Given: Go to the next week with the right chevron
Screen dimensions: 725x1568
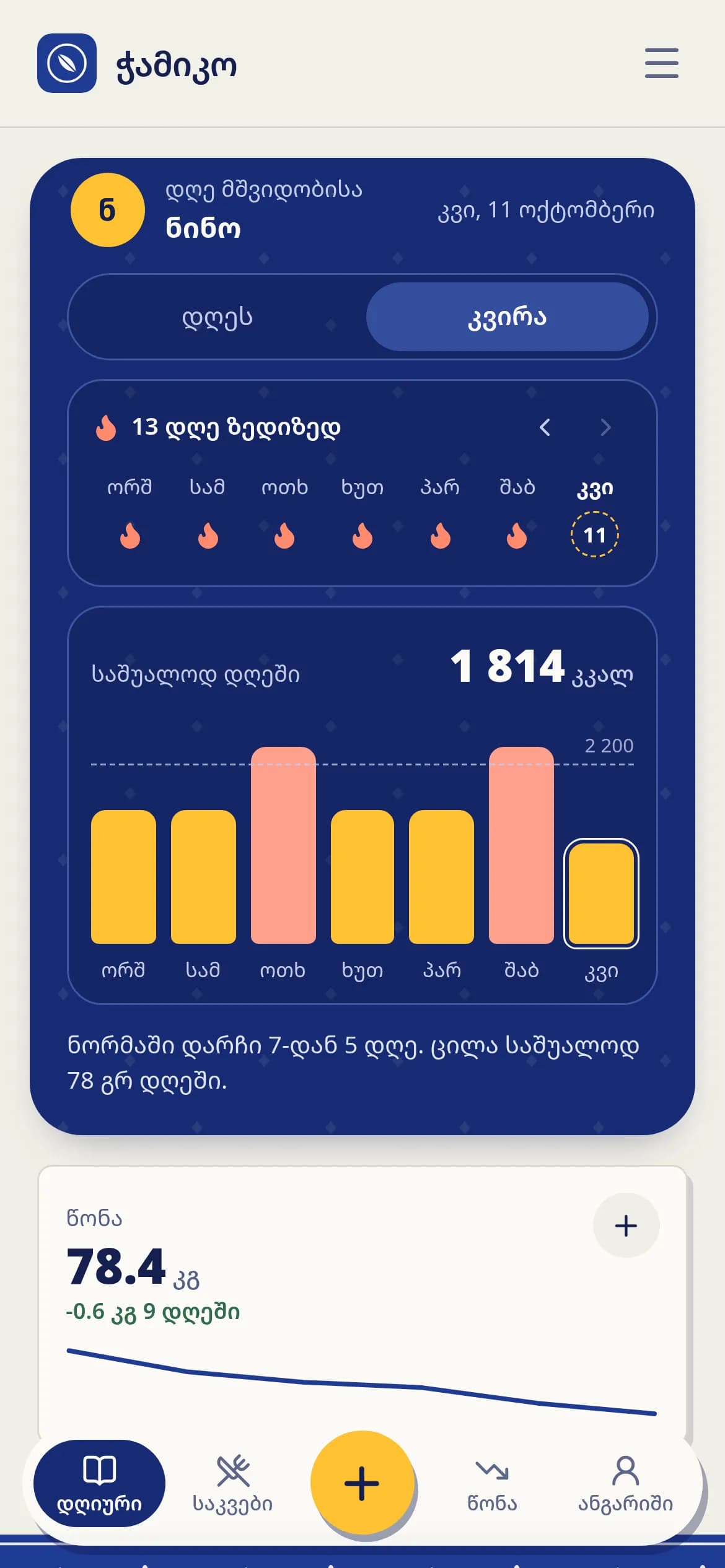Looking at the screenshot, I should pos(605,427).
